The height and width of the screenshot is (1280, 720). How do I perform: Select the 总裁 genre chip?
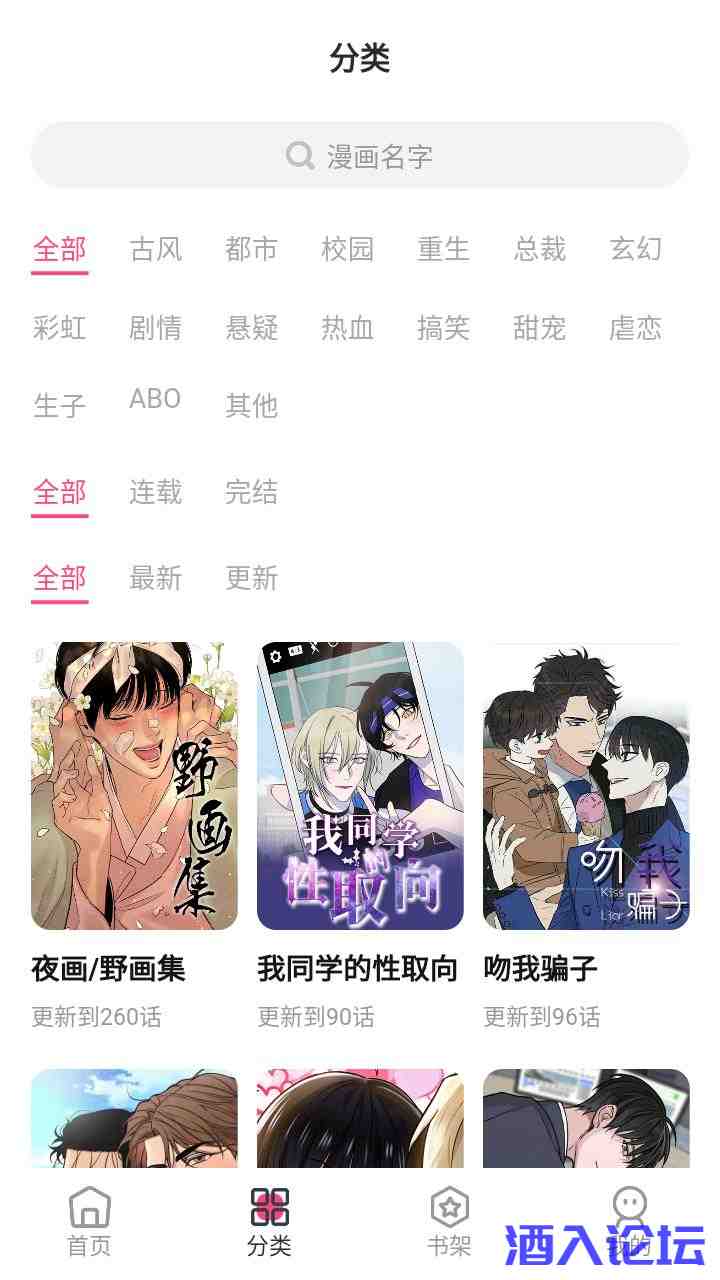(x=540, y=249)
